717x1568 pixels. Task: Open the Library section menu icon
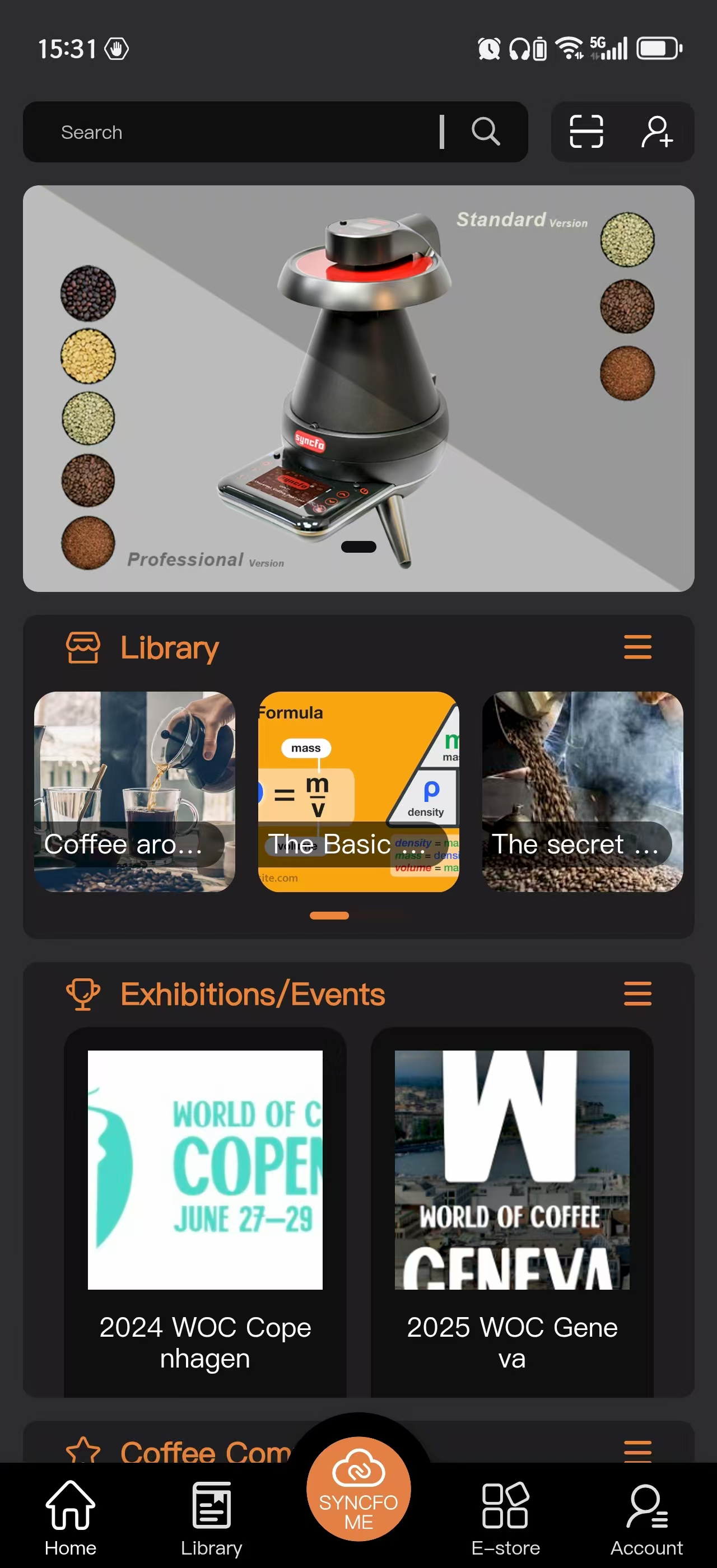(x=637, y=646)
